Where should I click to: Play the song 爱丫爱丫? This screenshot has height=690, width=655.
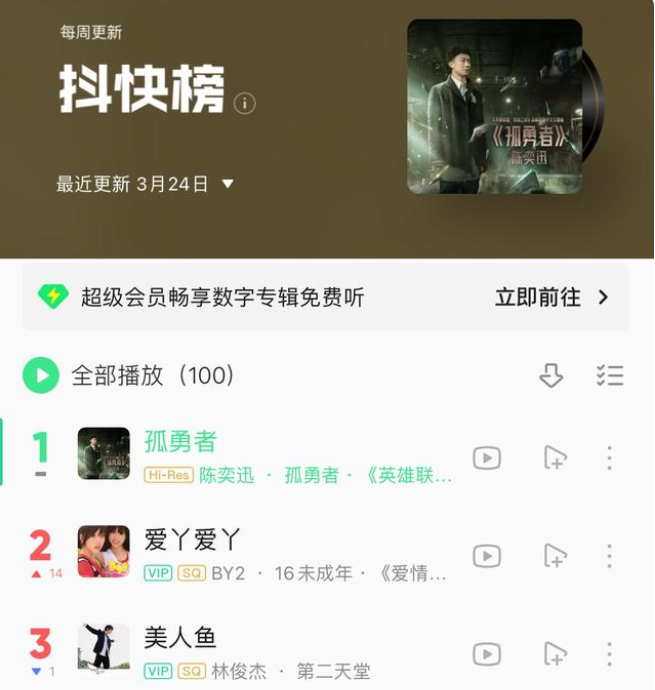[x=192, y=541]
